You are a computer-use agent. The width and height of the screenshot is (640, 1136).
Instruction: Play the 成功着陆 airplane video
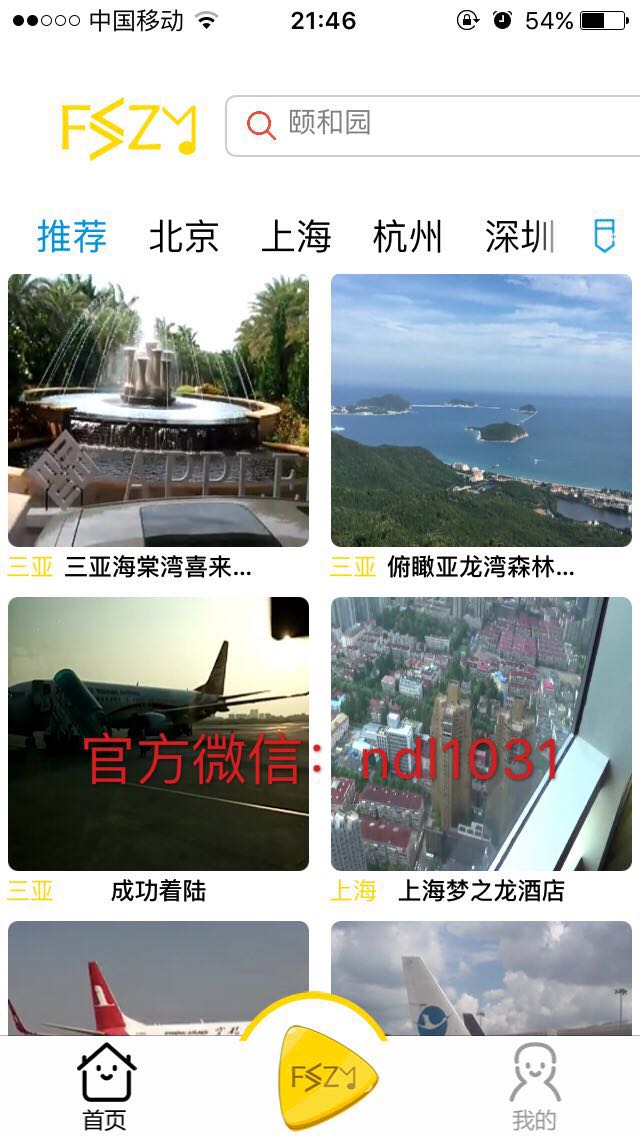coord(158,733)
